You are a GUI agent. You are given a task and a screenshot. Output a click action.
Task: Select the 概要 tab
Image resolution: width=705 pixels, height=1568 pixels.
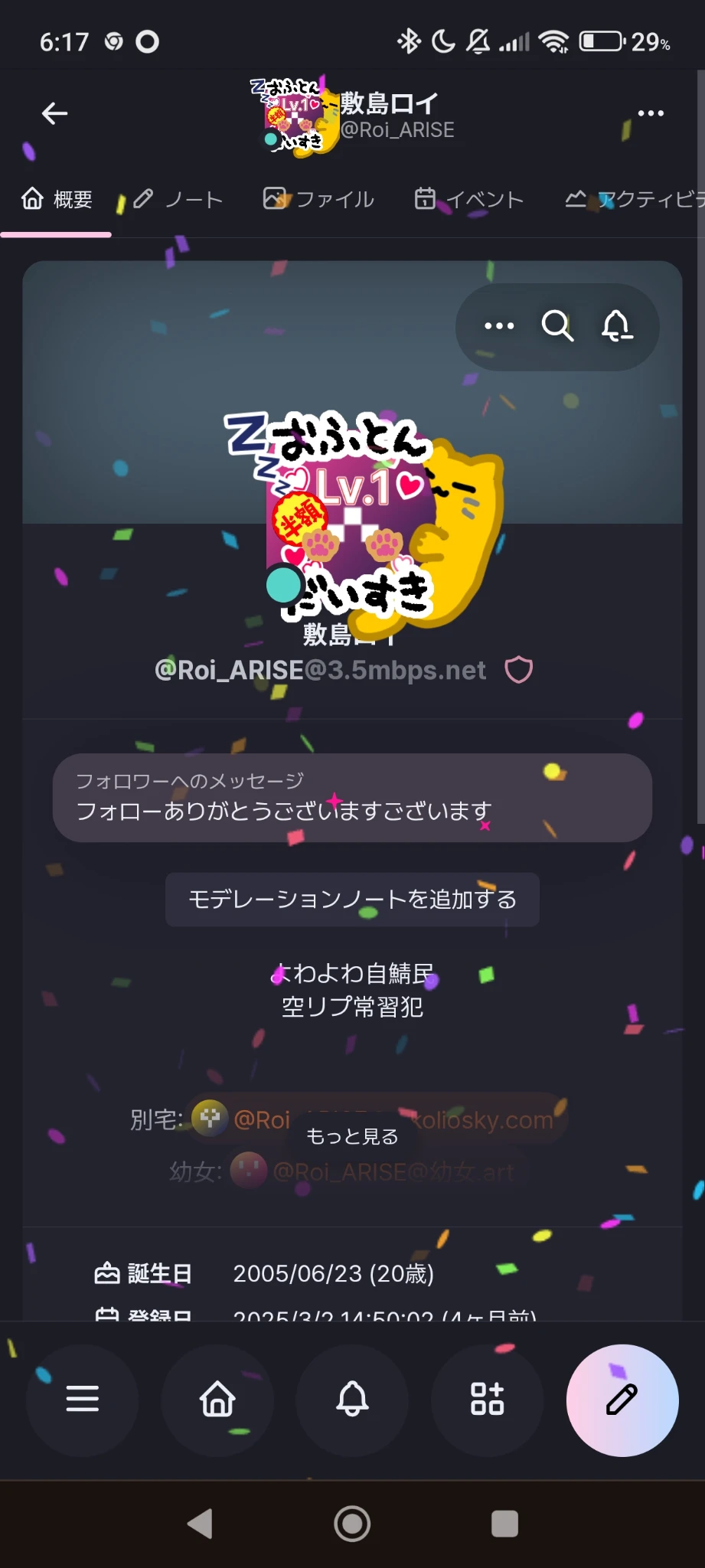tap(57, 200)
